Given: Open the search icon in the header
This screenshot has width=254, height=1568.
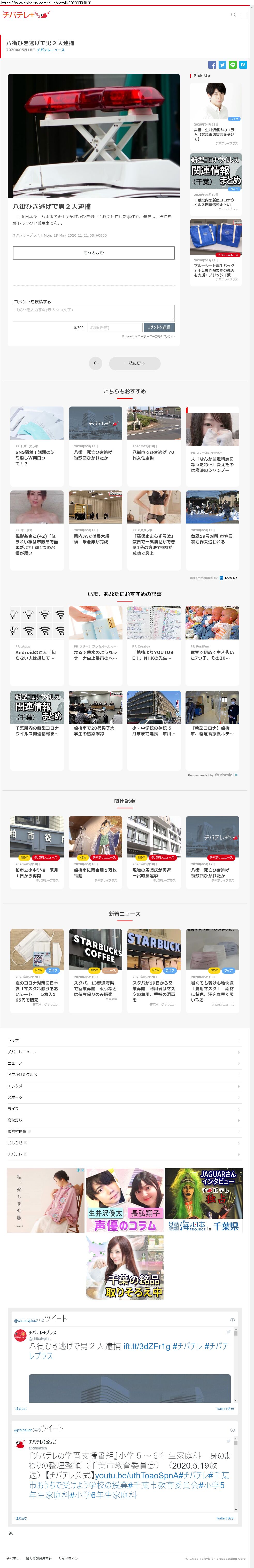Looking at the screenshot, I should pos(233,15).
